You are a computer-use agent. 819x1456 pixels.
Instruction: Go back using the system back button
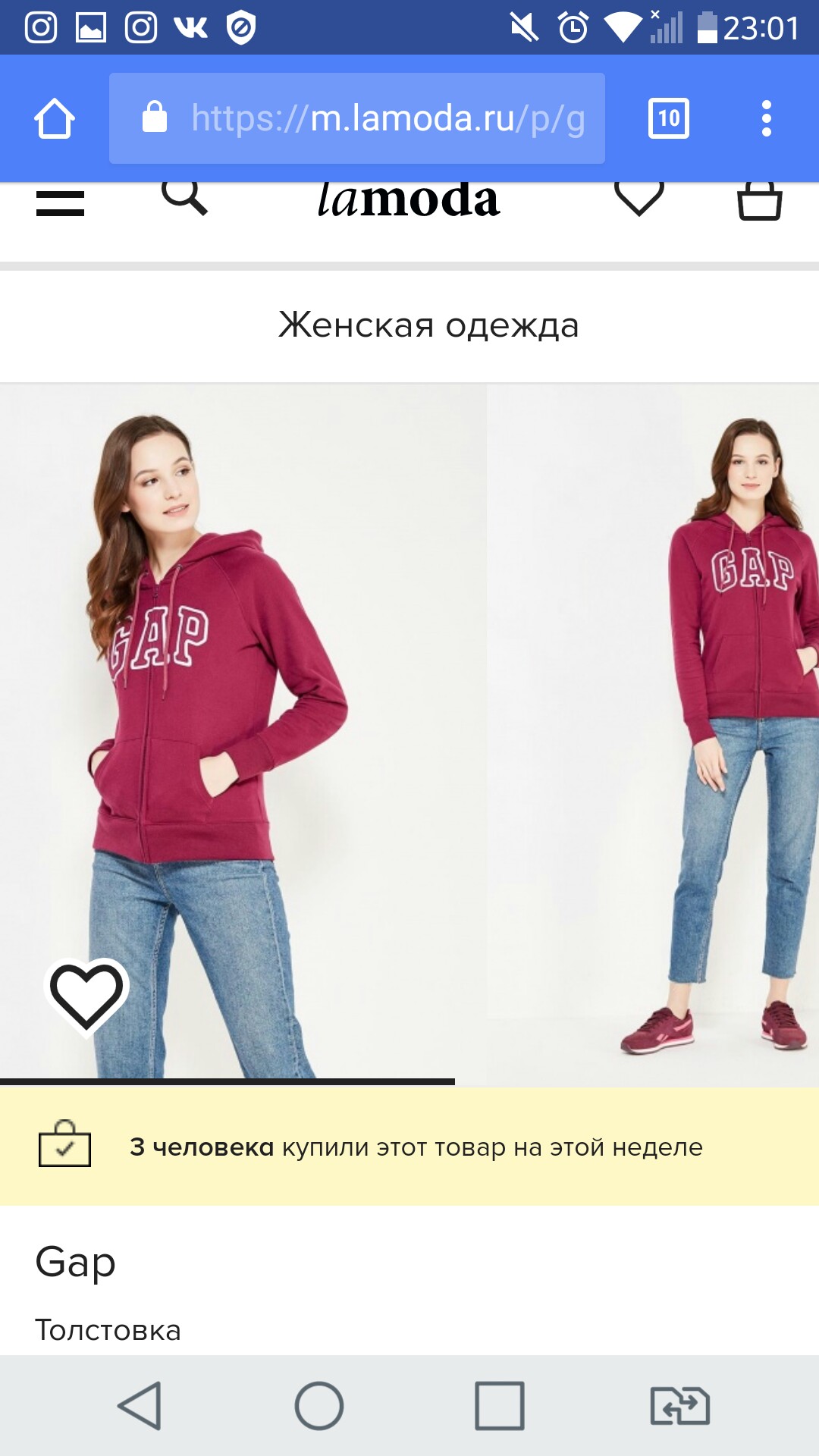[x=140, y=1405]
